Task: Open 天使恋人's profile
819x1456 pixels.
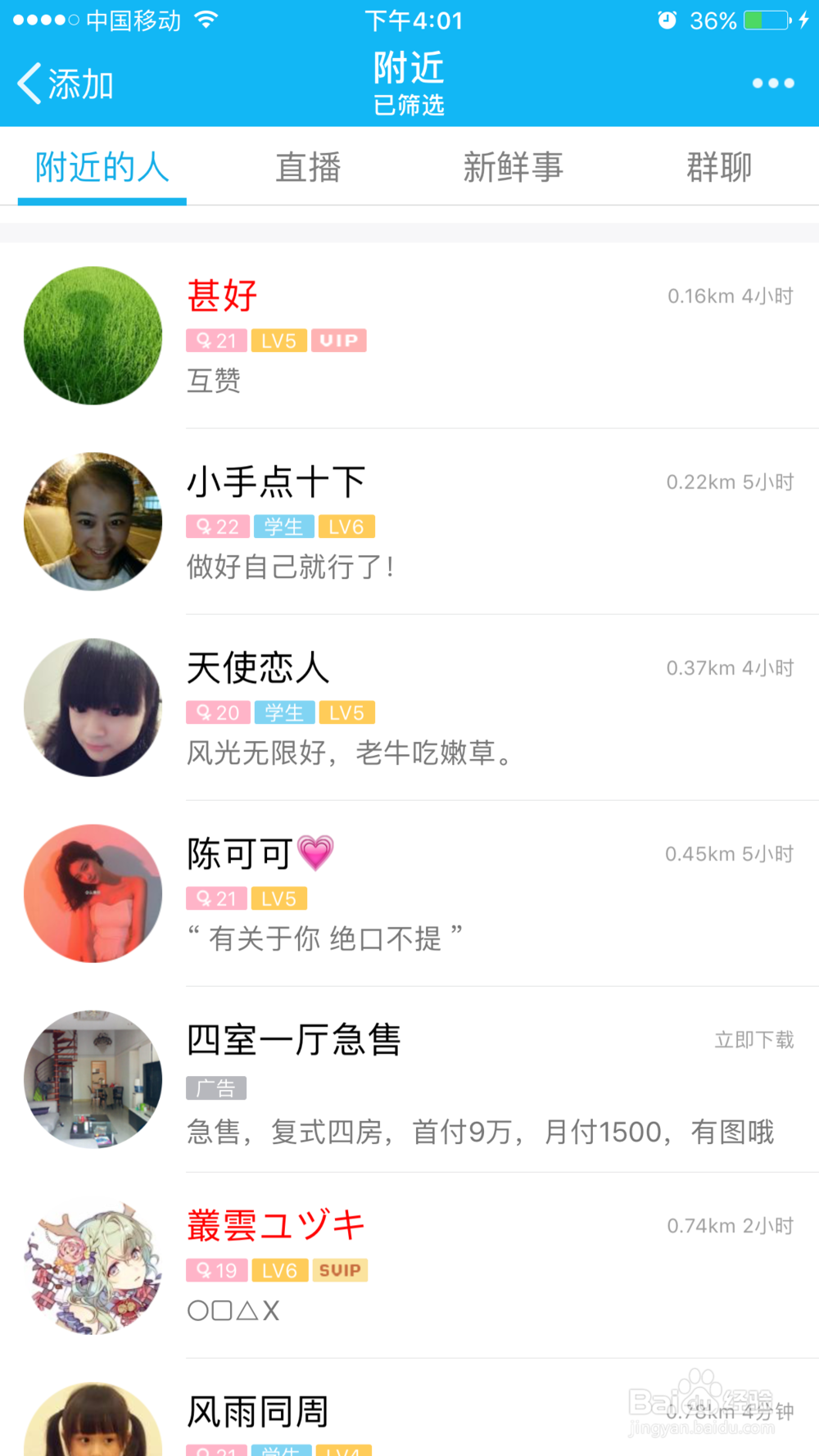Action: tap(409, 708)
